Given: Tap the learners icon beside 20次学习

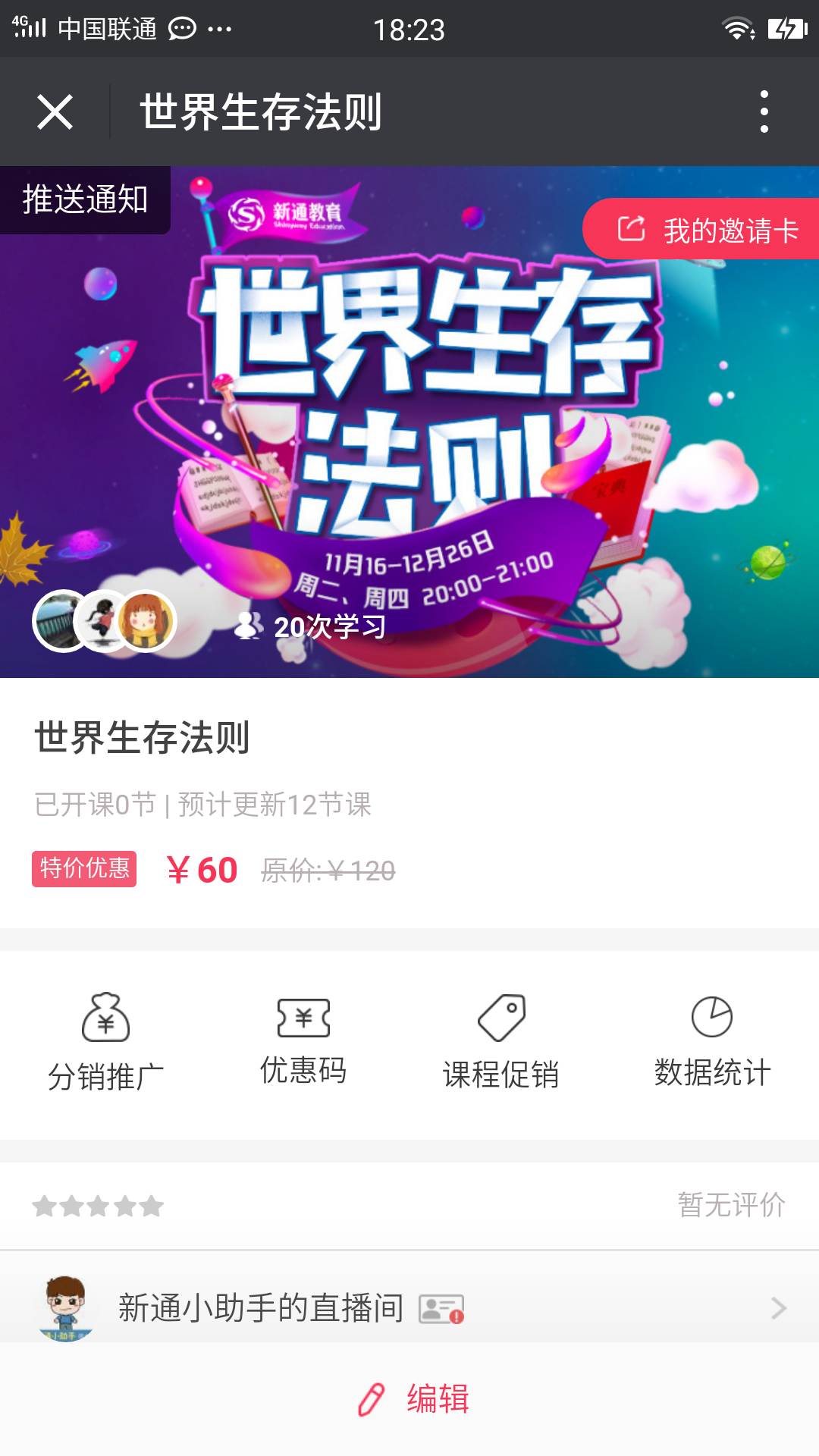Looking at the screenshot, I should click(250, 627).
